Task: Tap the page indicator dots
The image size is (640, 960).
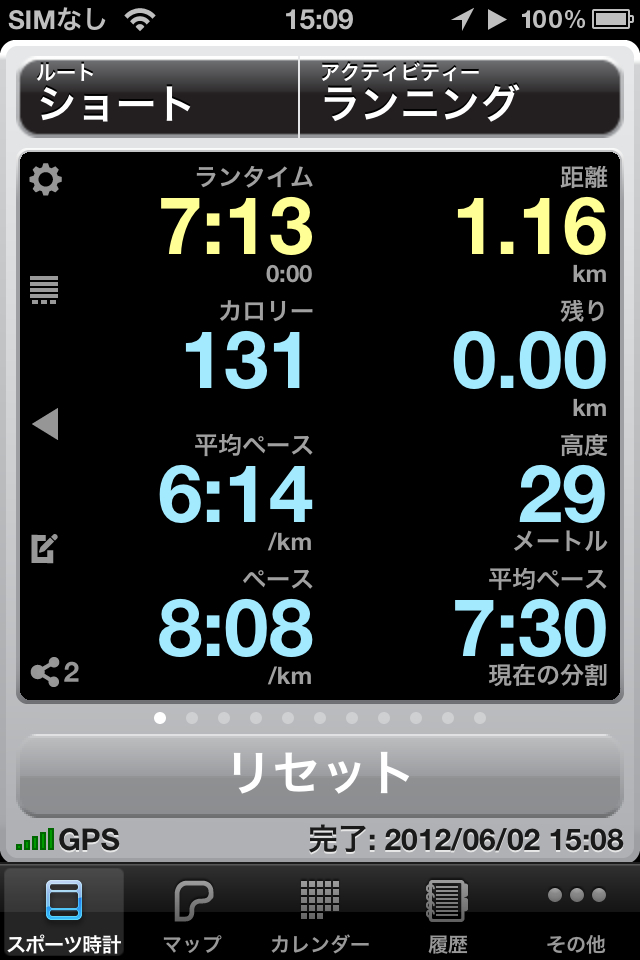Action: pyautogui.click(x=320, y=718)
